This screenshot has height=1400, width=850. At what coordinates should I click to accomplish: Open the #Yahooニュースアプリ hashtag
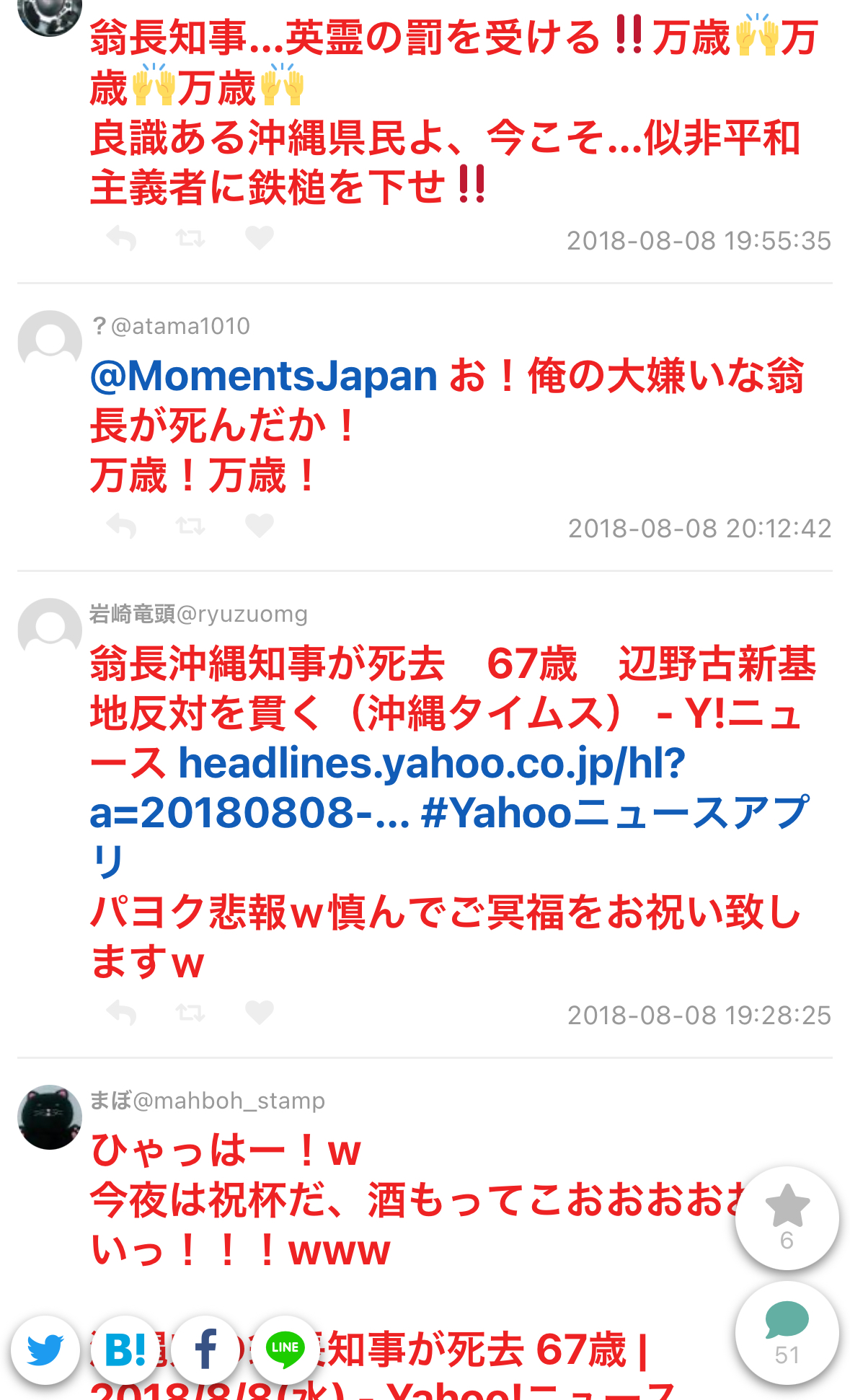[614, 813]
